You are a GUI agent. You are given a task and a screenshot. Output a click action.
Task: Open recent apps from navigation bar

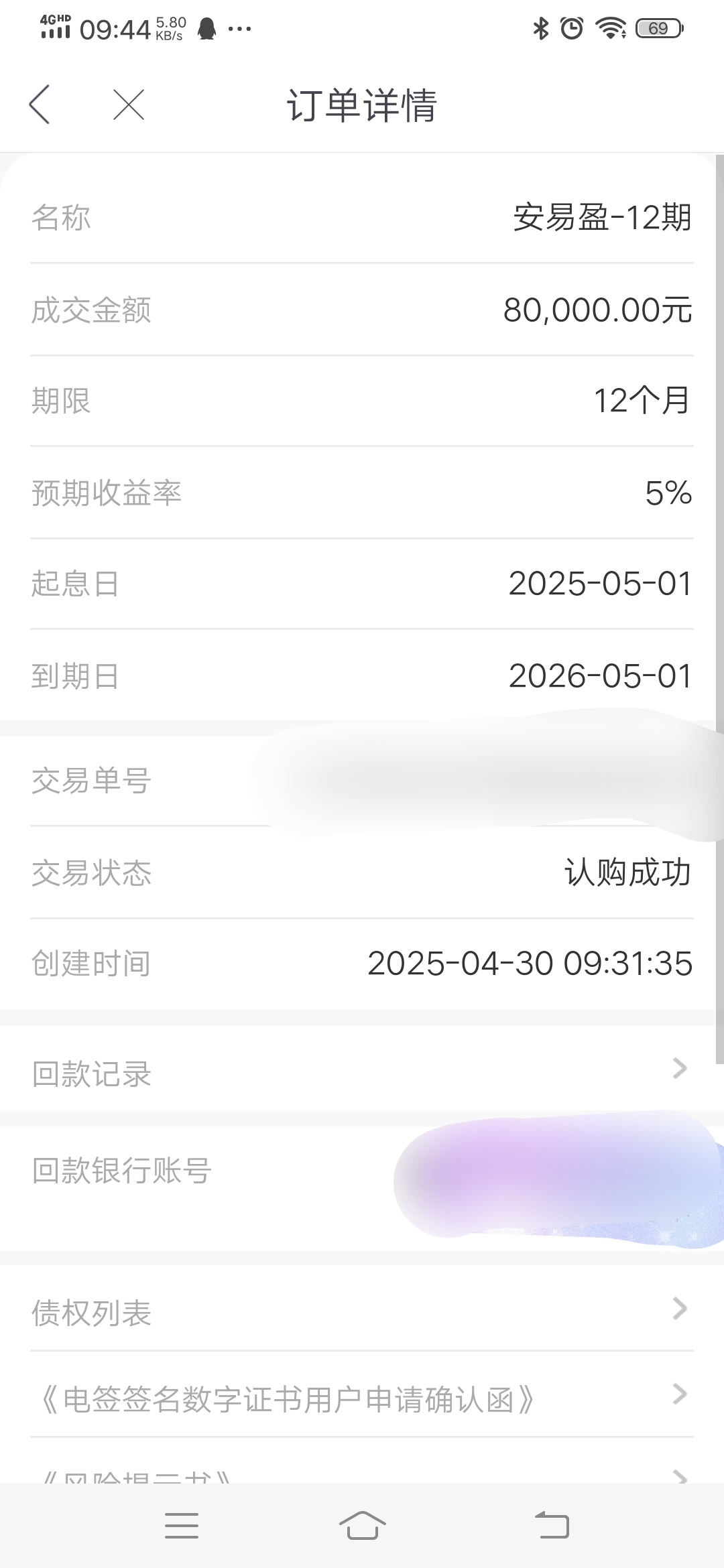pos(182,1526)
